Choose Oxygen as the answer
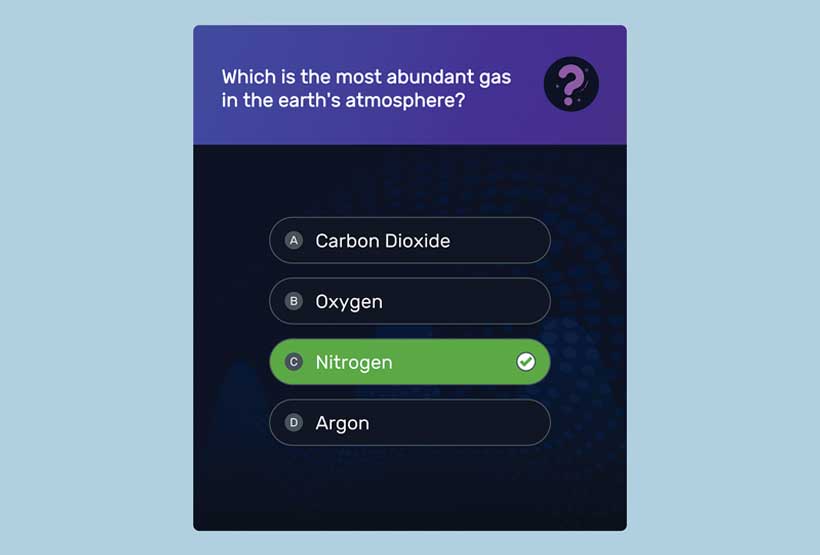The width and height of the screenshot is (820, 555). tap(409, 301)
